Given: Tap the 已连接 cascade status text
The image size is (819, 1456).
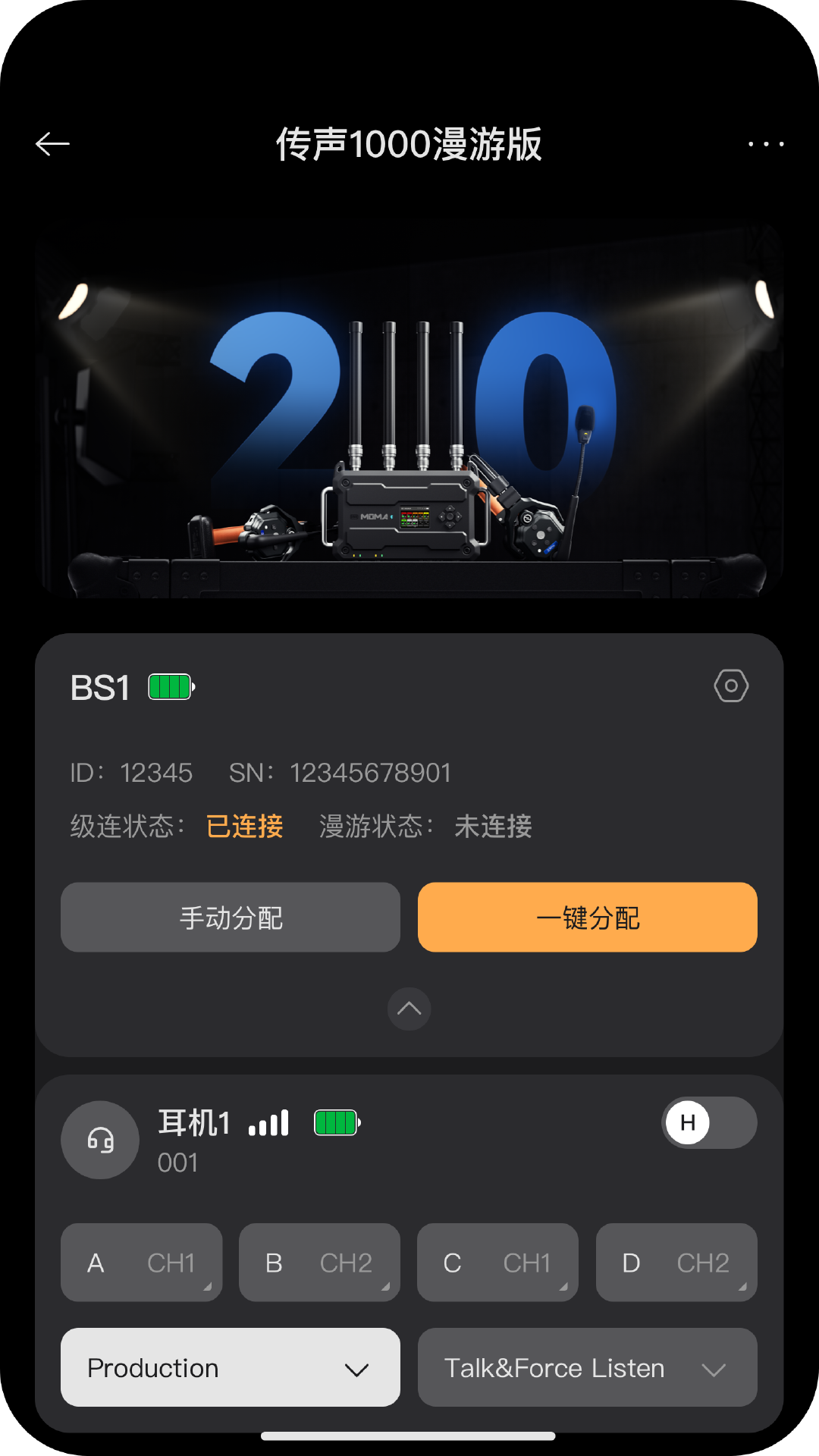Looking at the screenshot, I should (x=244, y=827).
